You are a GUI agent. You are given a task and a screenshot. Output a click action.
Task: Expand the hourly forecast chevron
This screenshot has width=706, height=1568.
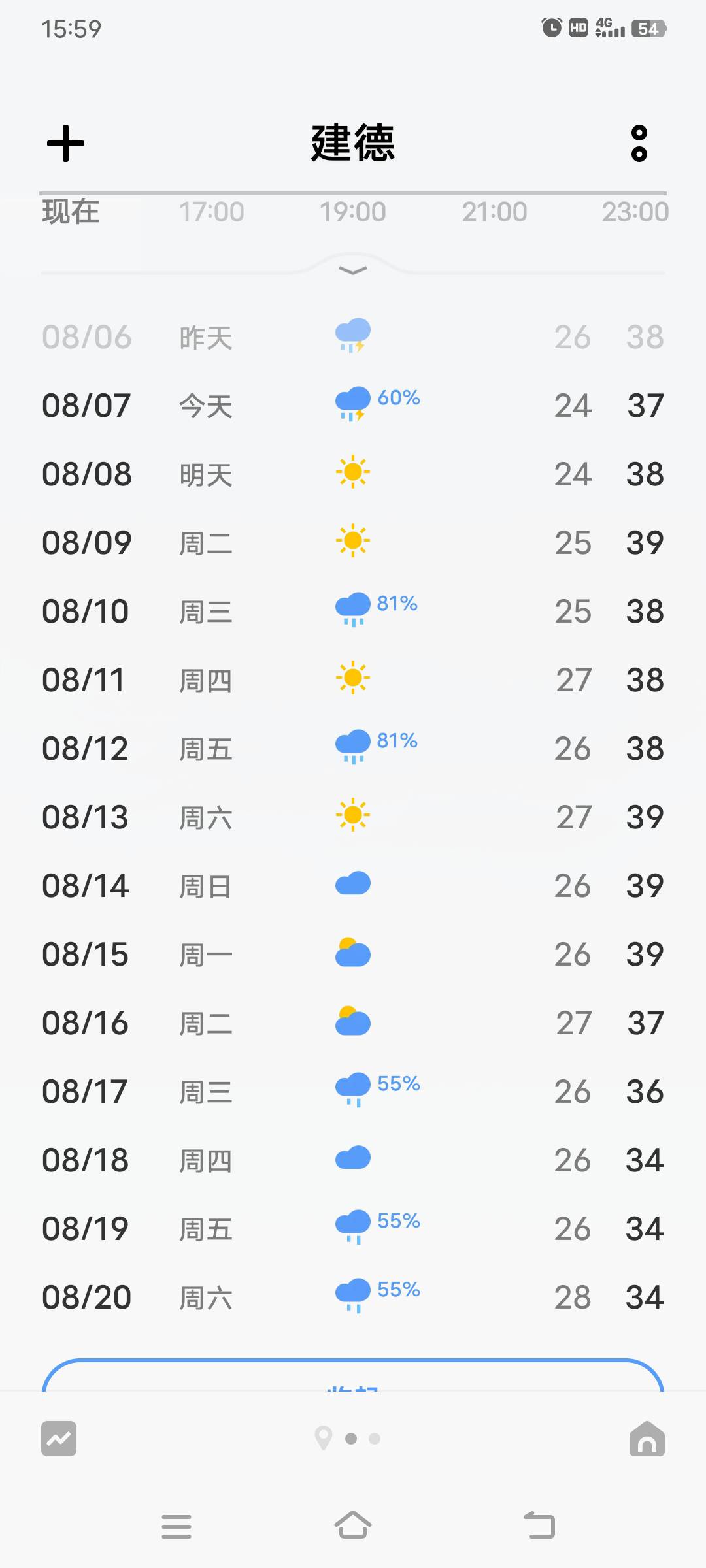coord(353,270)
